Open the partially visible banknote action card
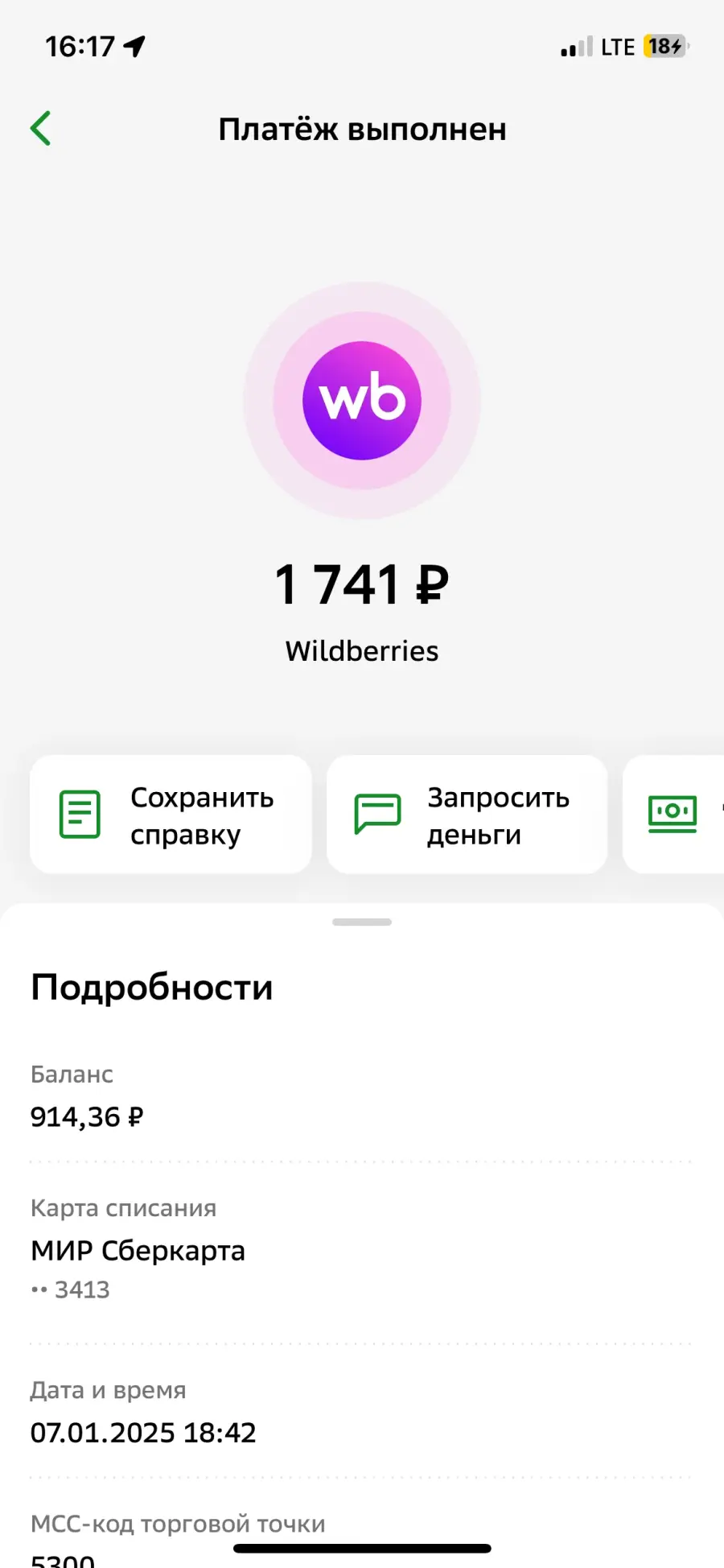The height and width of the screenshot is (1568, 724). coord(674,815)
